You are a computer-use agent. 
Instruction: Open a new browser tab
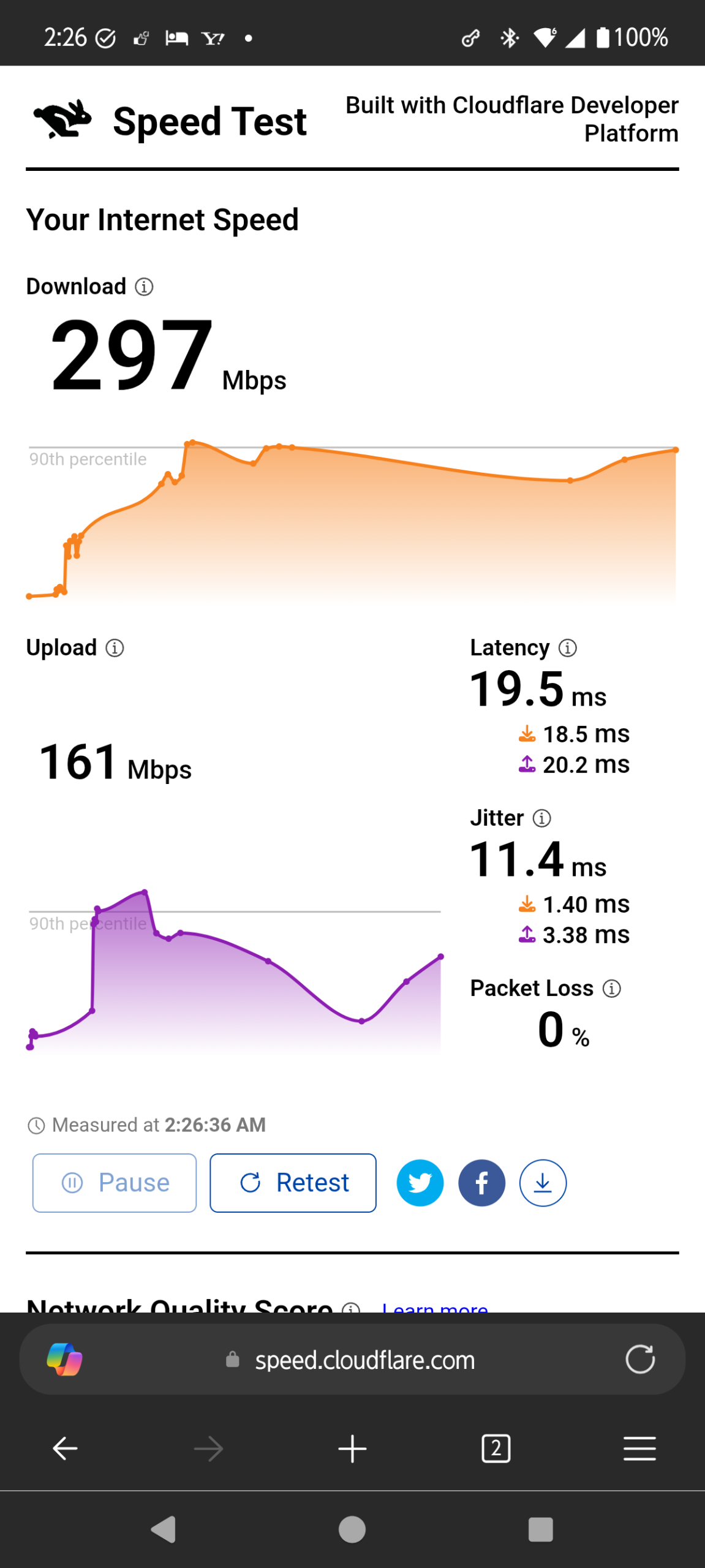[x=352, y=1449]
